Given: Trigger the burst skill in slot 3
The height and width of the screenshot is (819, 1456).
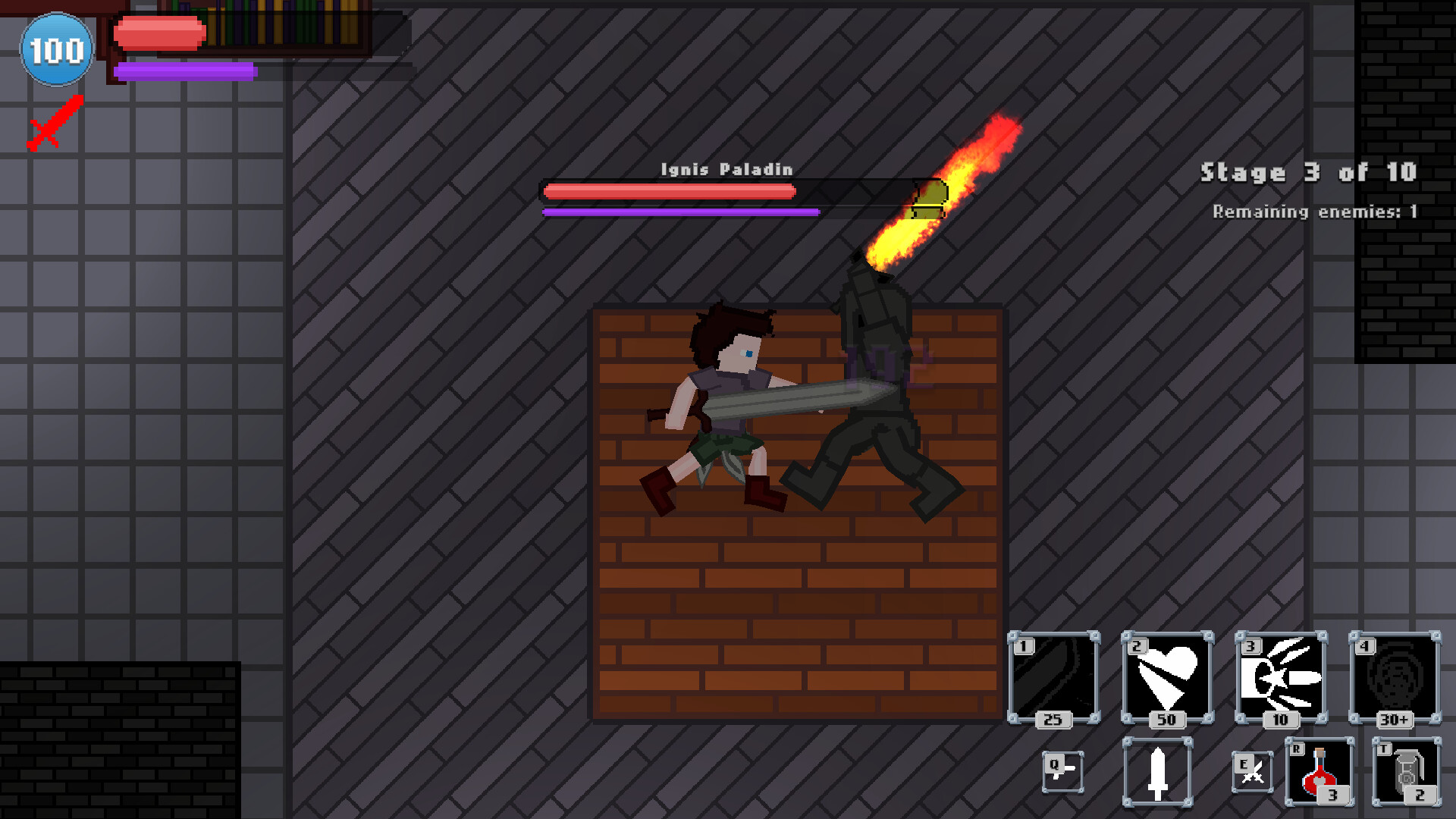Looking at the screenshot, I should point(1281,677).
